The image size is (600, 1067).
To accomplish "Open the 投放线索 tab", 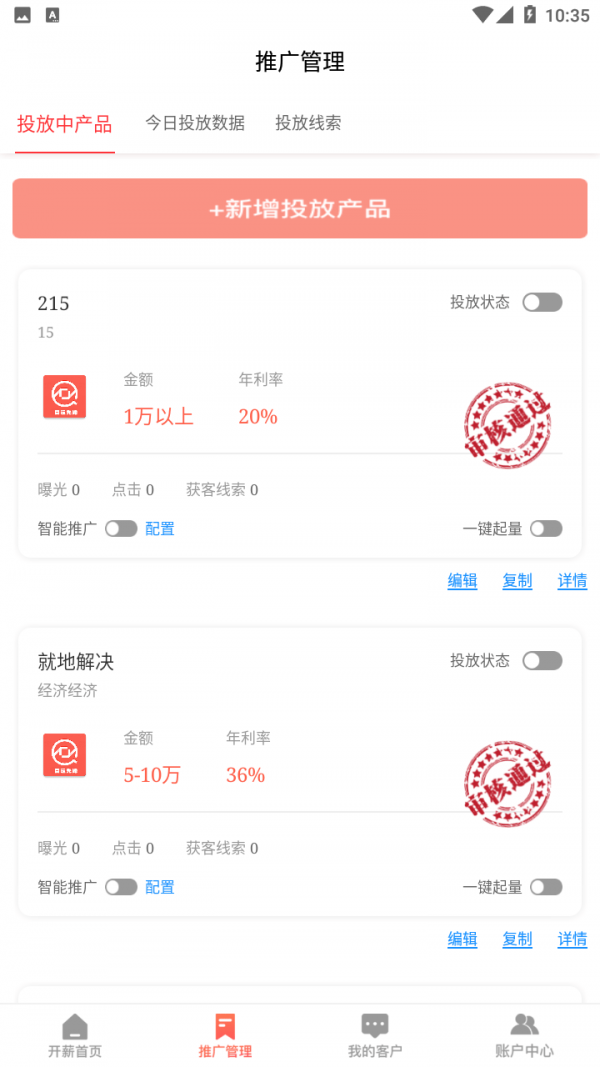I will [x=308, y=123].
